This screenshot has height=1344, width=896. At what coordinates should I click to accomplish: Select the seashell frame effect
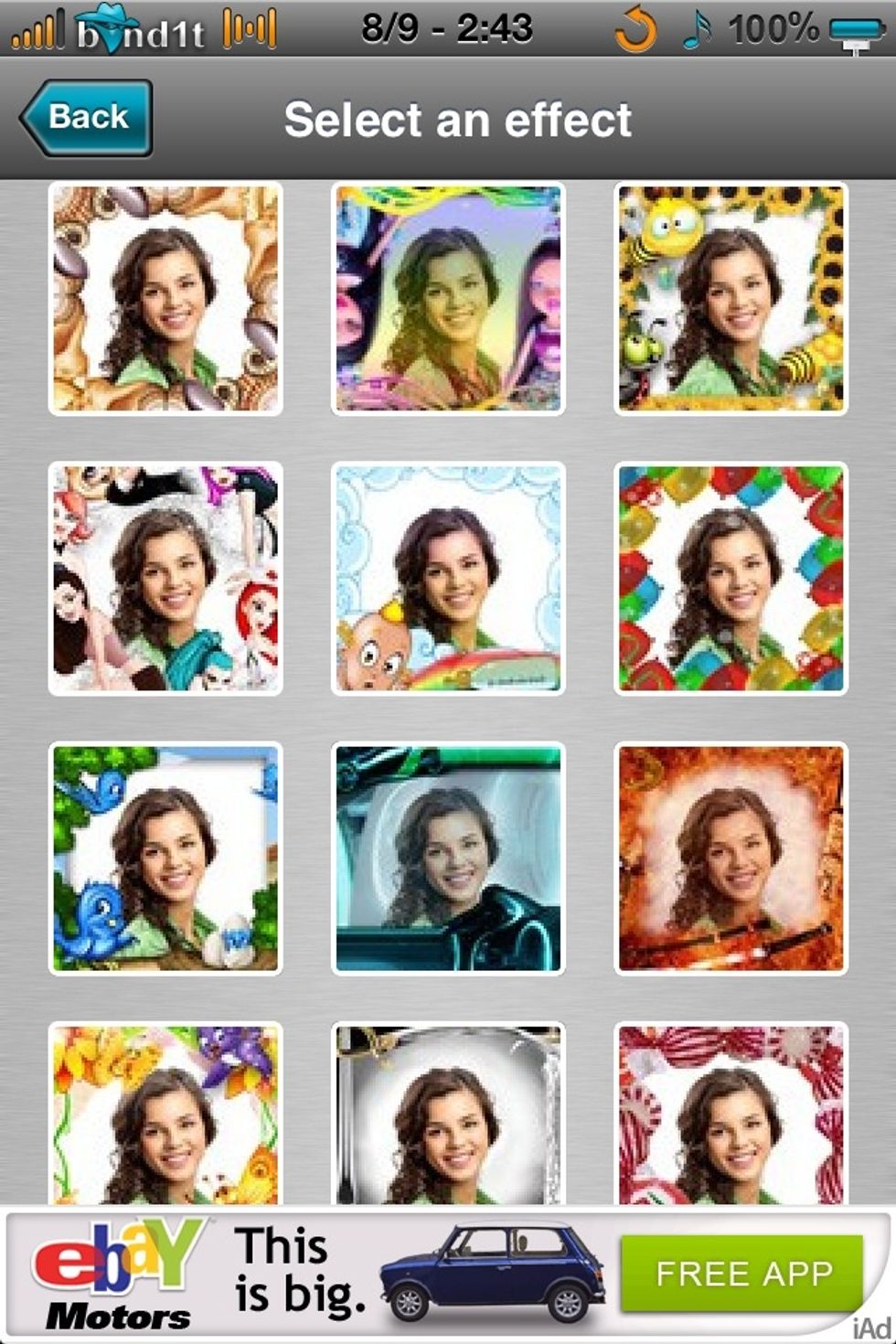(x=165, y=298)
